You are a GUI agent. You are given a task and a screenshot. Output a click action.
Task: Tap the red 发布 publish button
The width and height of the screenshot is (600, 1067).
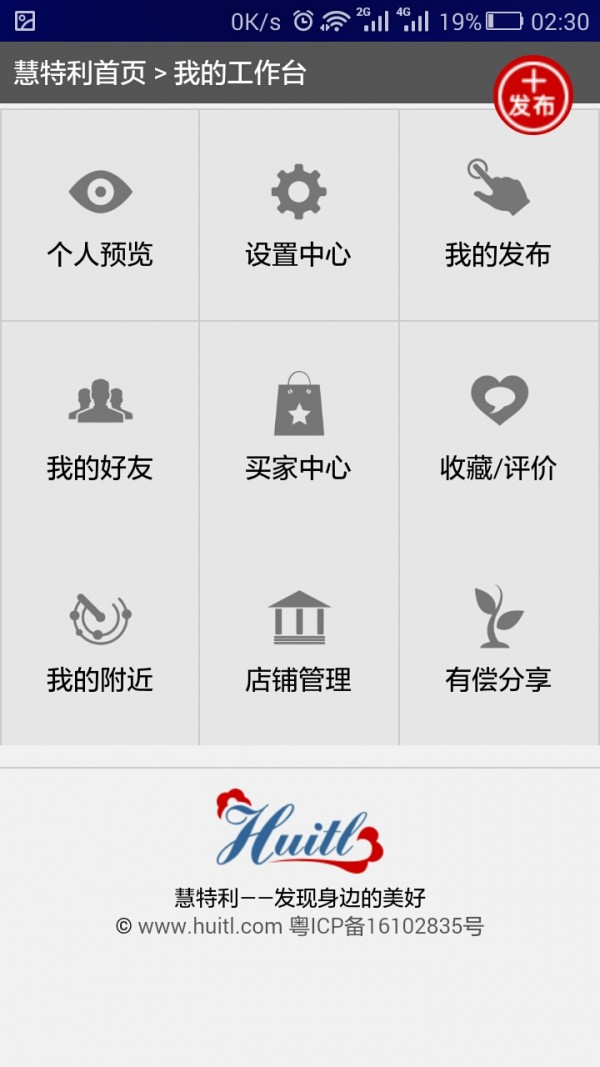pyautogui.click(x=533, y=95)
